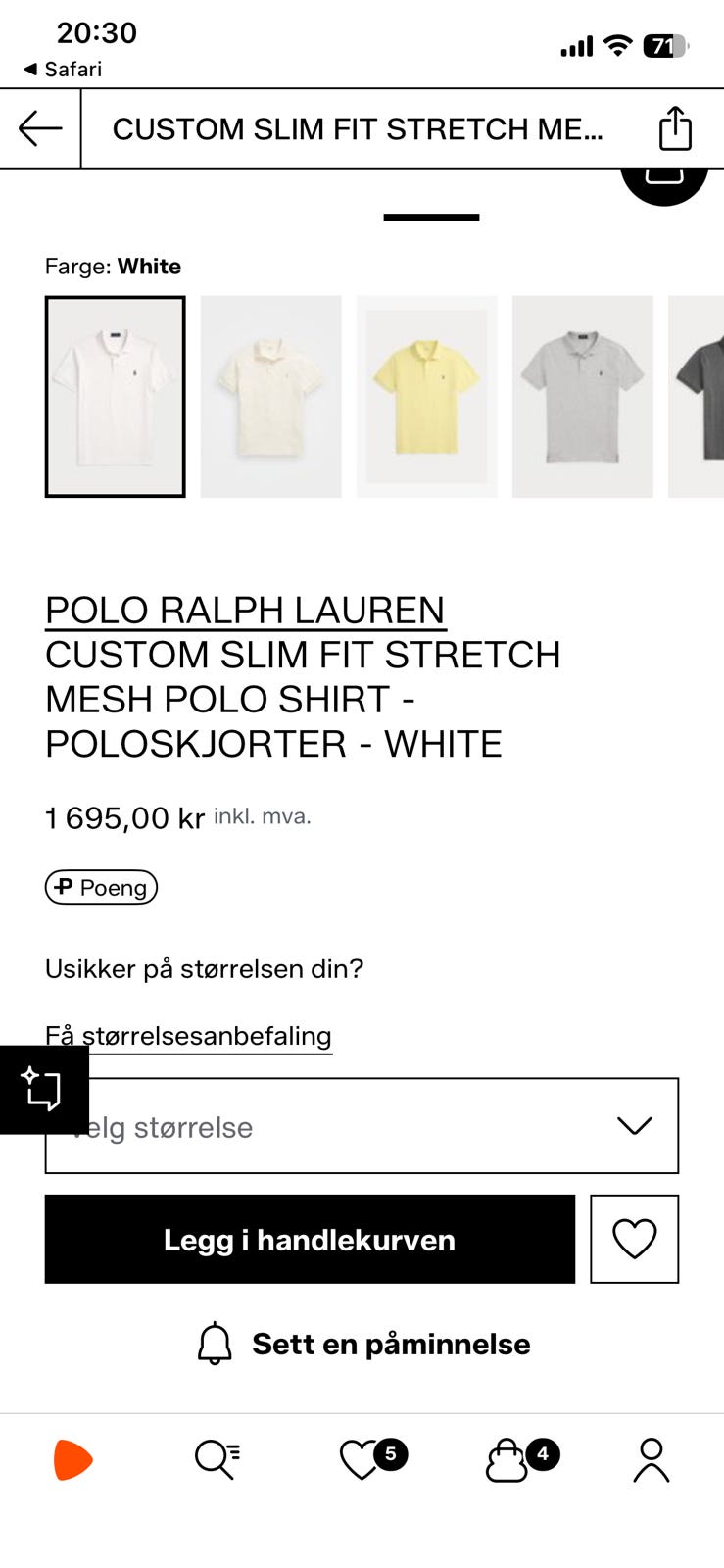
Task: Select the yellow polo color swatch
Action: (426, 395)
